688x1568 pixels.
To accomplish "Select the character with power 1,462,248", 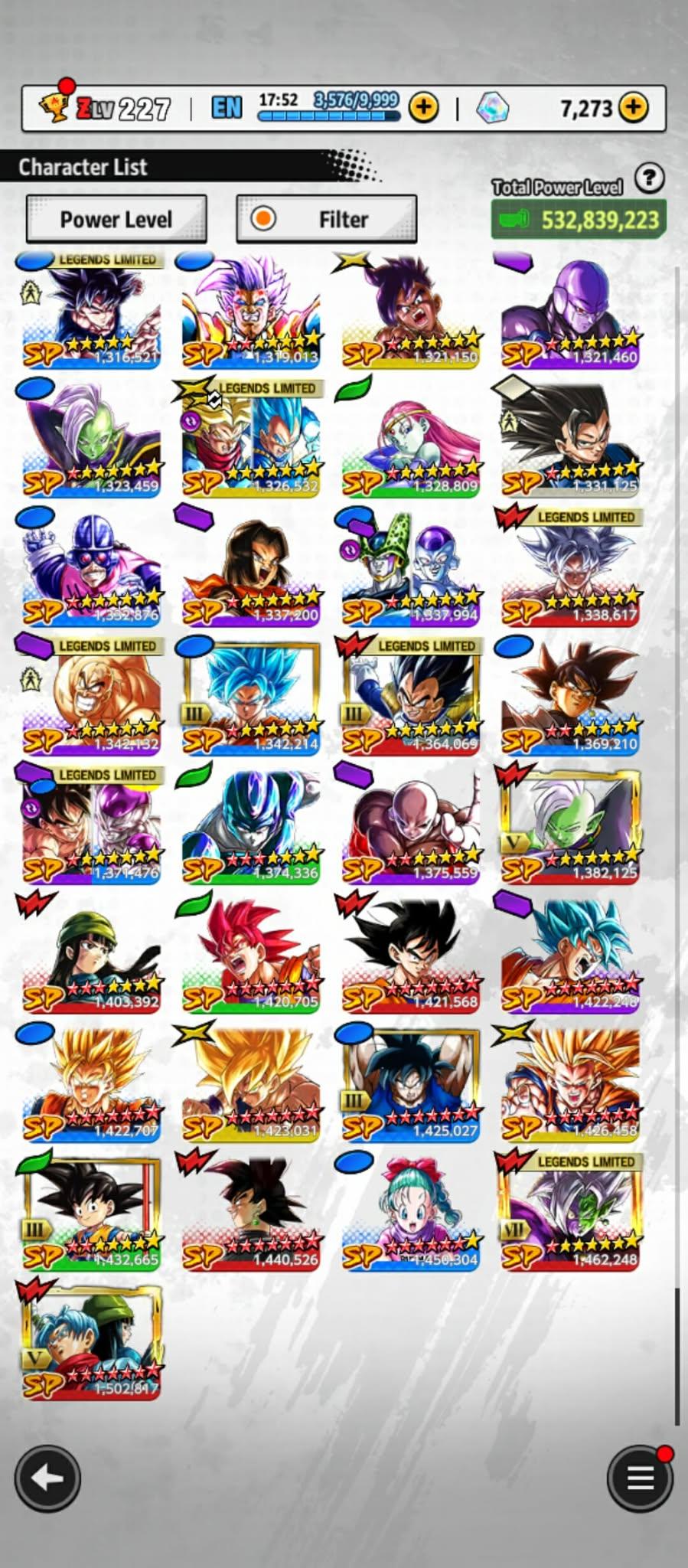I will [570, 1214].
